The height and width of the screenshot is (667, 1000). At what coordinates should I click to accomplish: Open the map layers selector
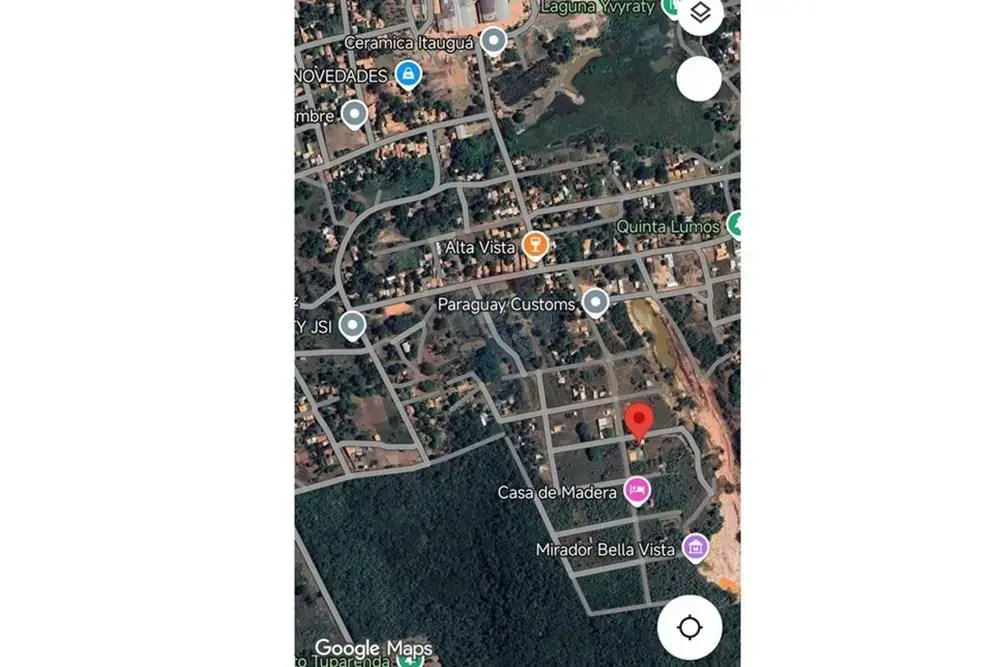coord(700,14)
